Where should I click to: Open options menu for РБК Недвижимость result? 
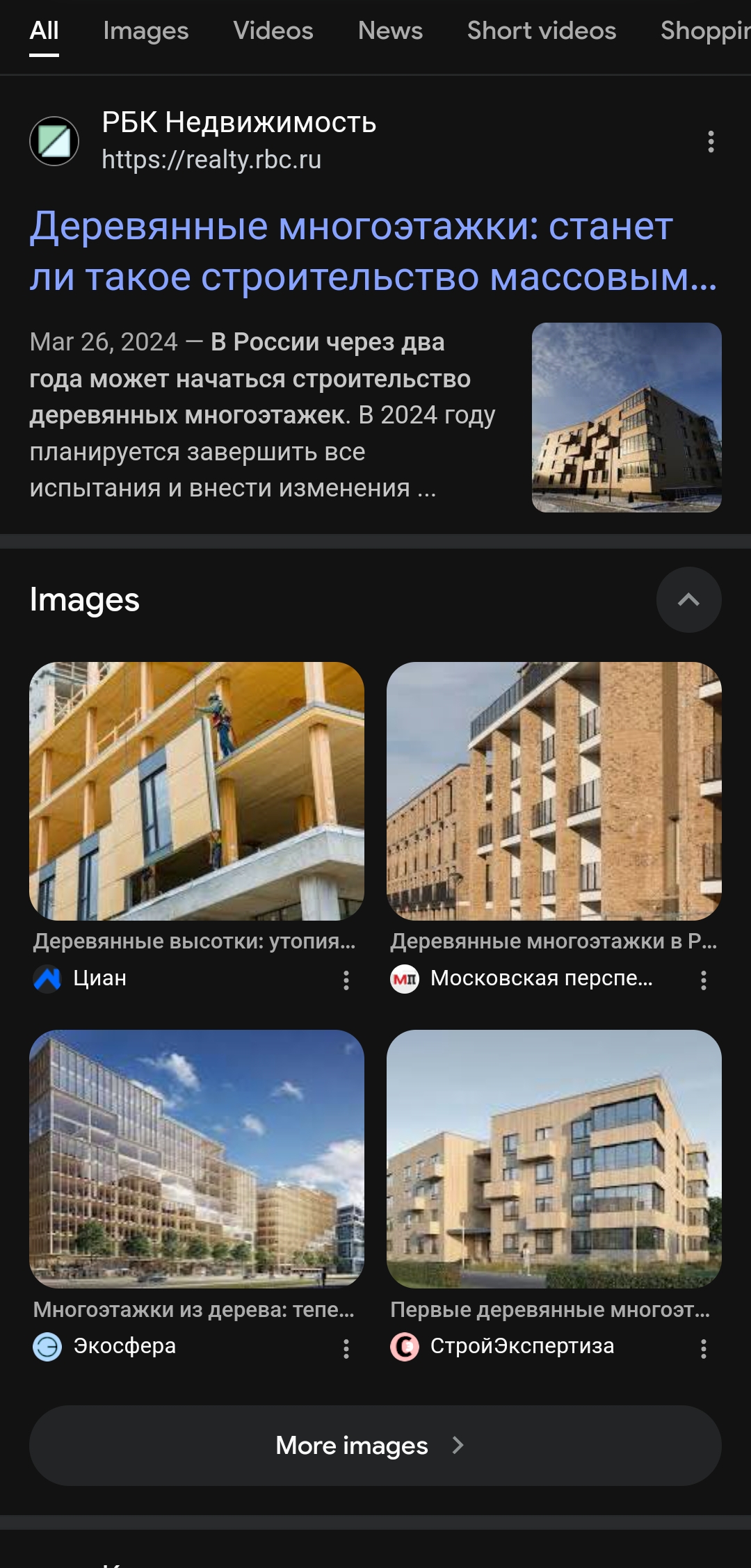[710, 142]
